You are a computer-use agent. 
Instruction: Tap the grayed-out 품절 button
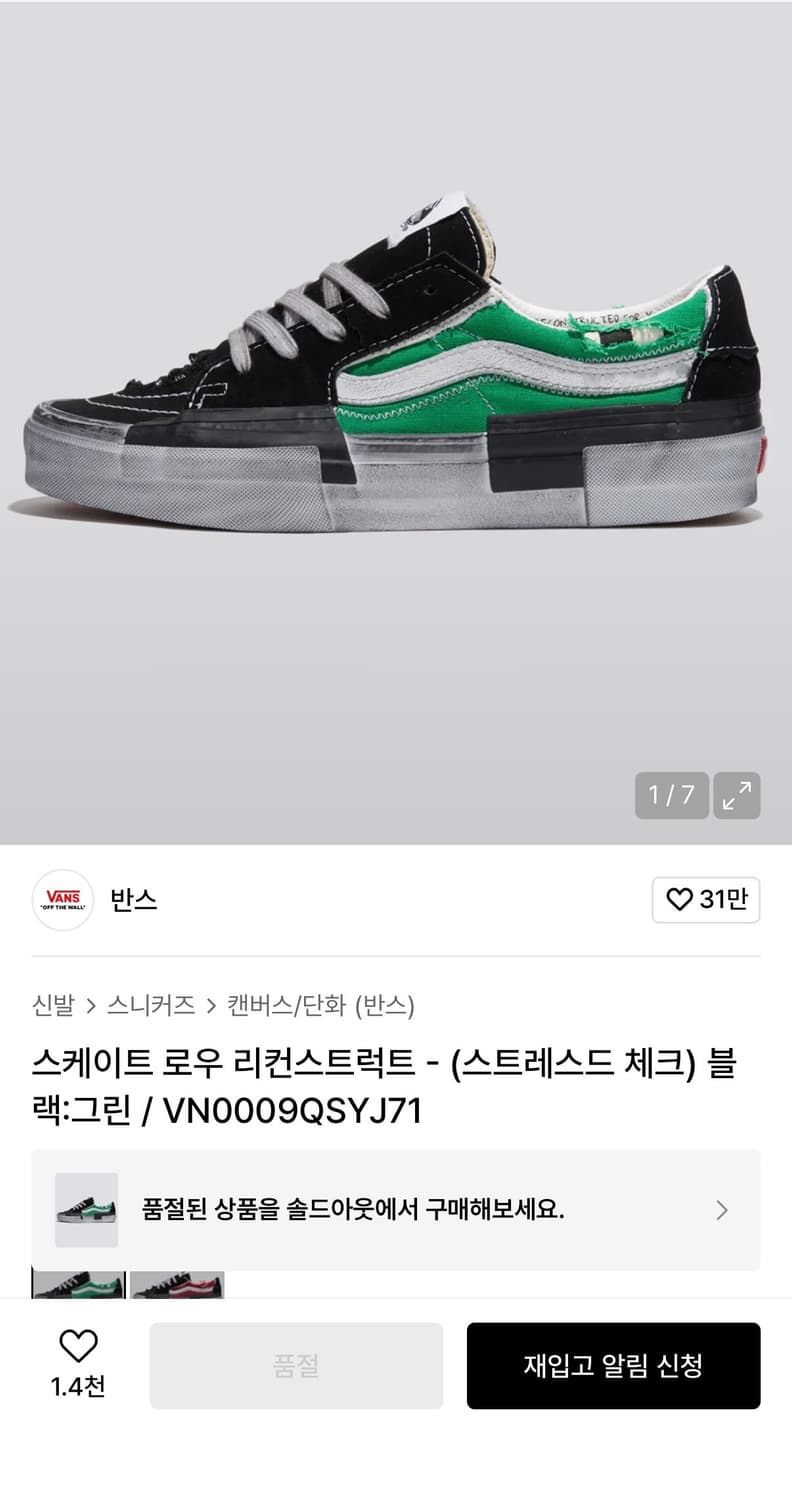[296, 1366]
